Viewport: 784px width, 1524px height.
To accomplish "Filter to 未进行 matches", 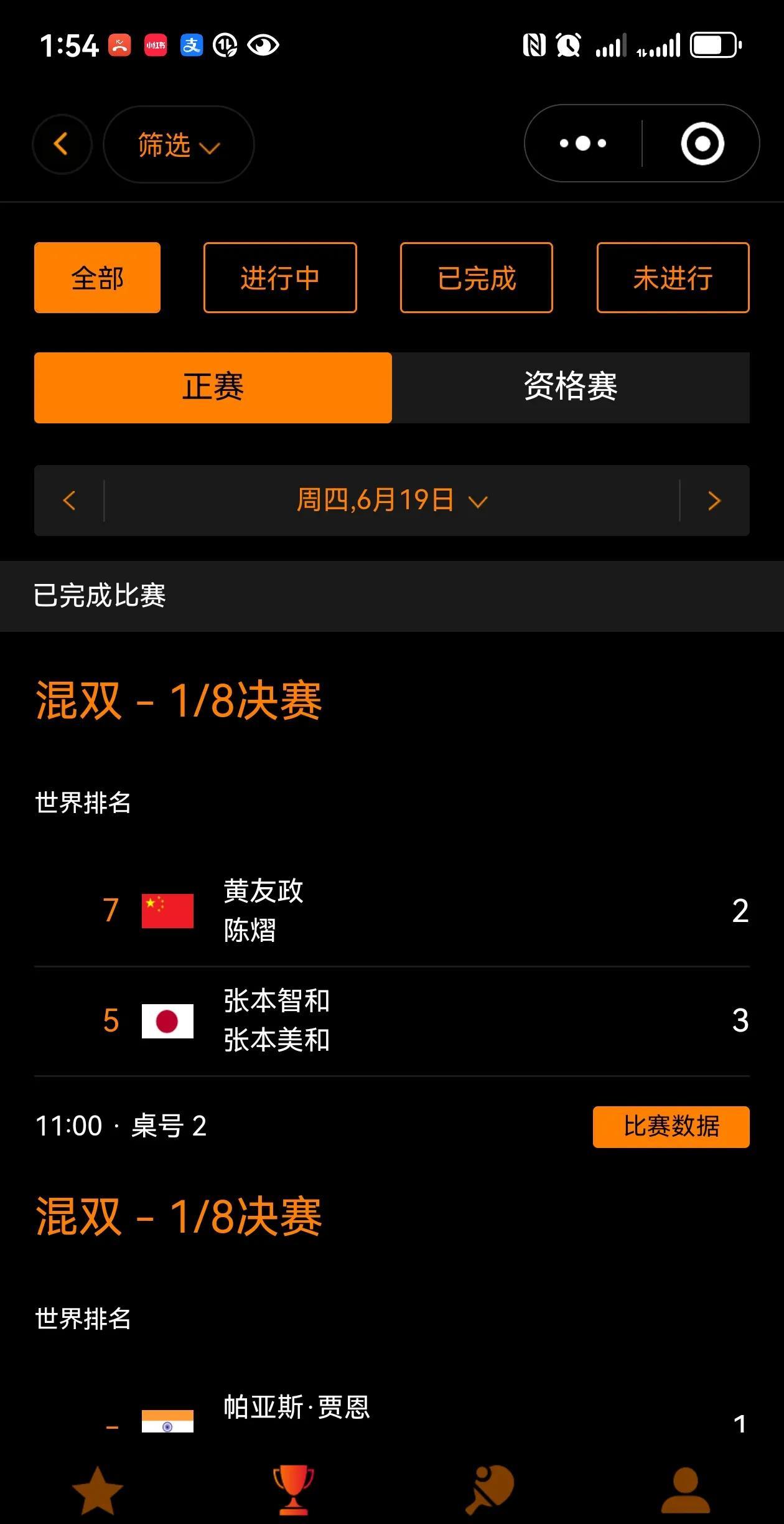I will pos(673,278).
